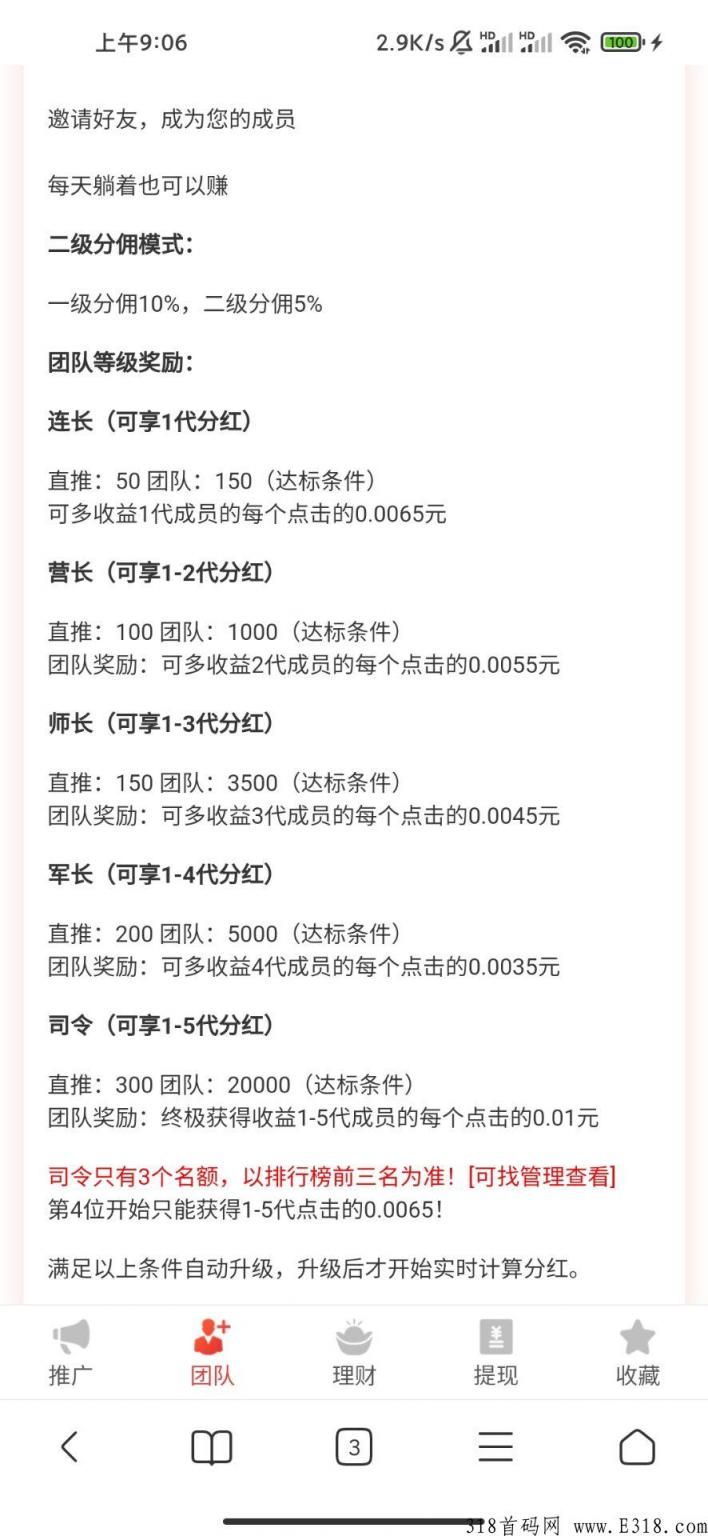Select the 提现 tab

(496, 1352)
